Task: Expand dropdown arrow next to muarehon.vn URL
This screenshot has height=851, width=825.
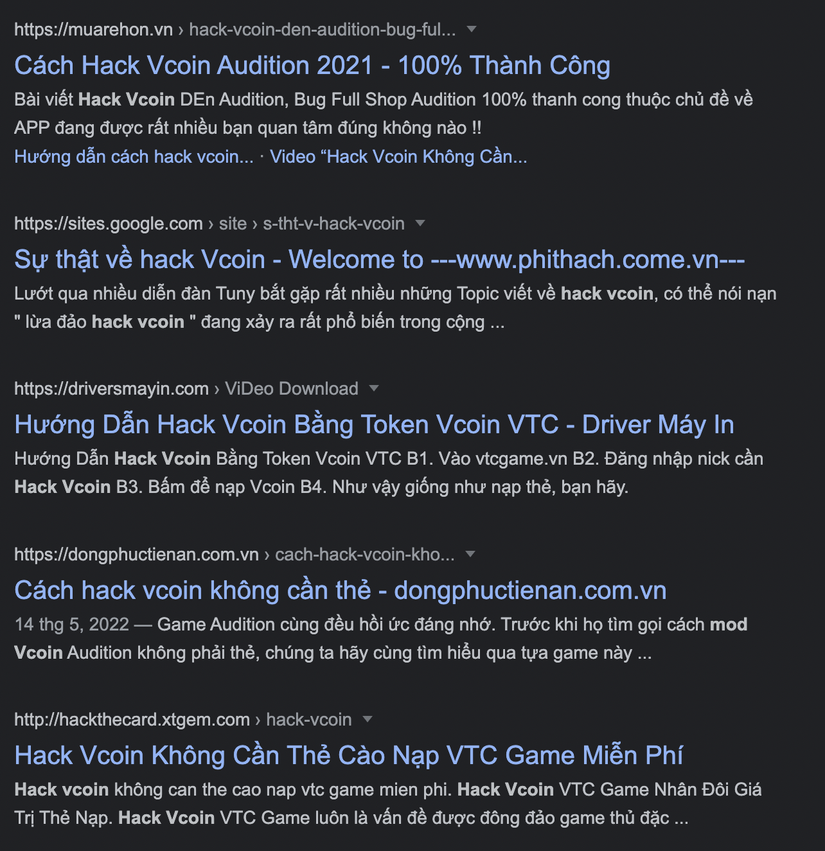Action: 472,29
